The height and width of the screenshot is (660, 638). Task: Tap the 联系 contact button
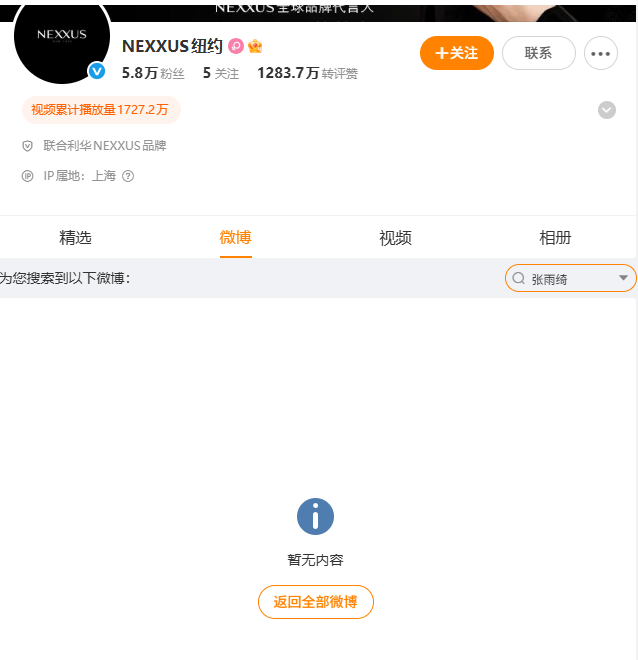(x=538, y=53)
